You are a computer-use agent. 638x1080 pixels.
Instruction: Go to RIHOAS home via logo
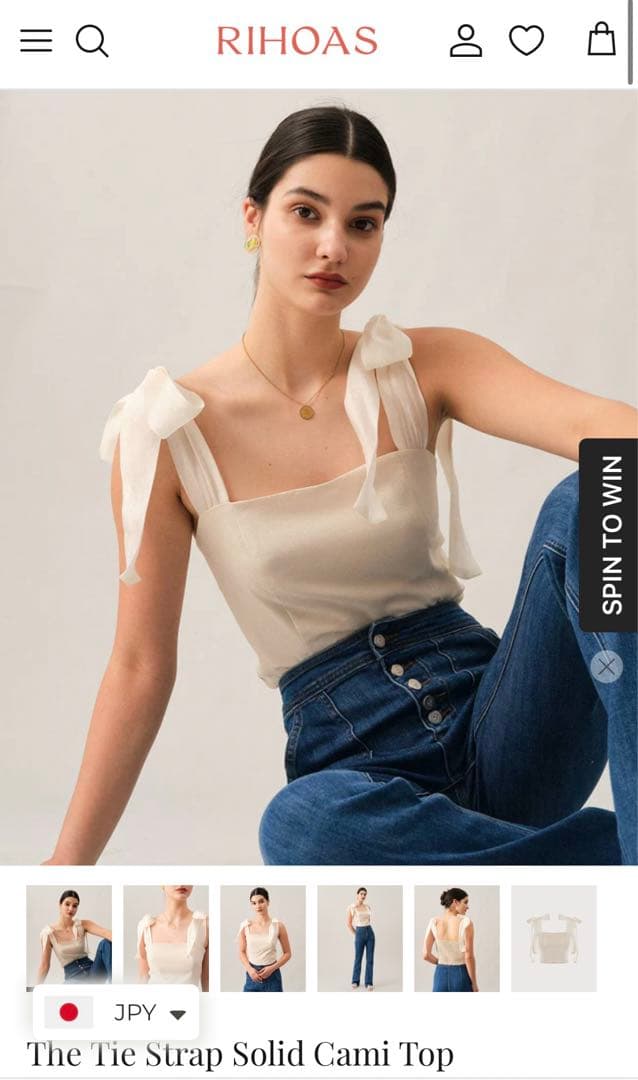[x=297, y=41]
